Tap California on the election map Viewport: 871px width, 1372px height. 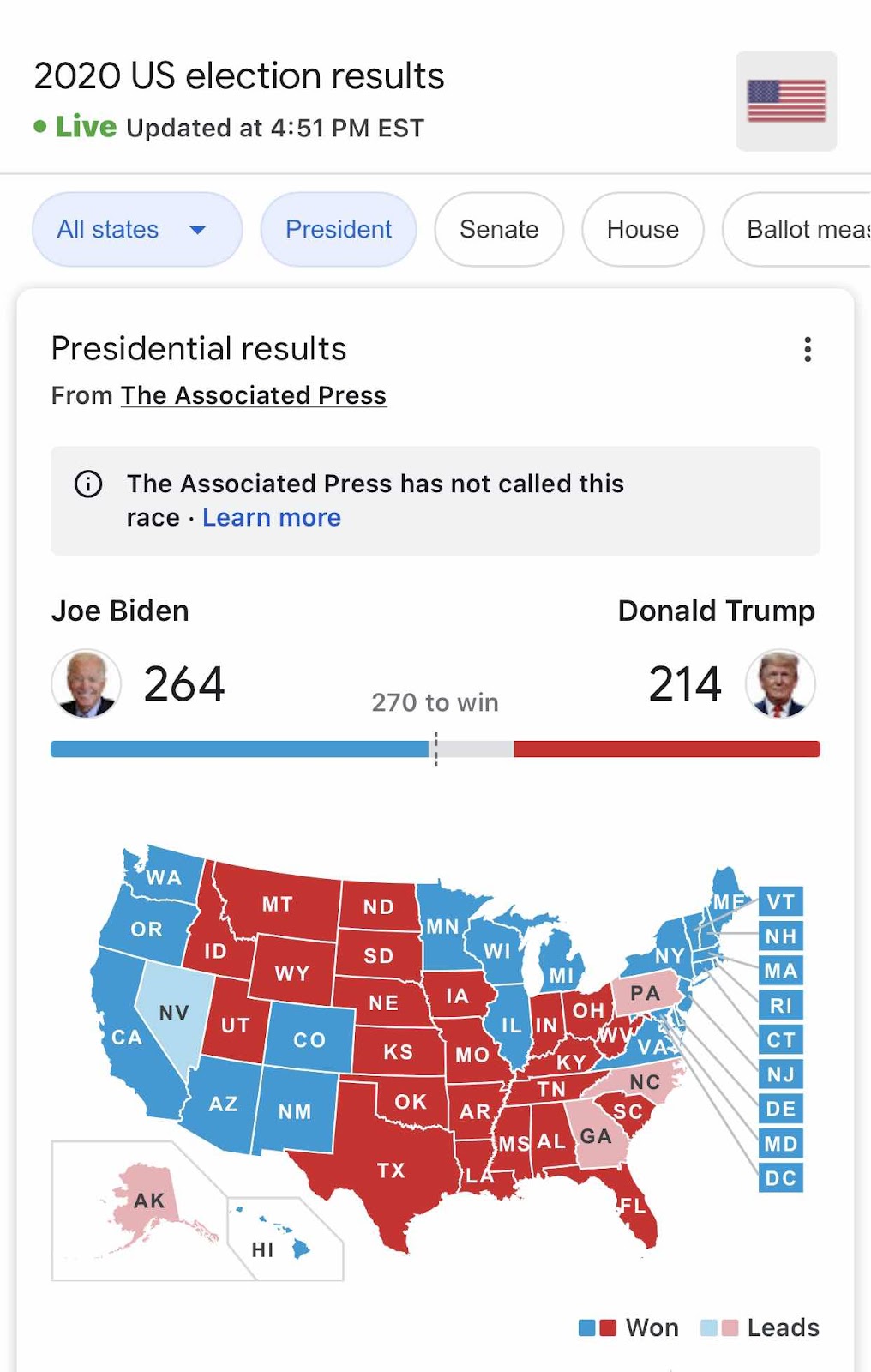tap(127, 1037)
